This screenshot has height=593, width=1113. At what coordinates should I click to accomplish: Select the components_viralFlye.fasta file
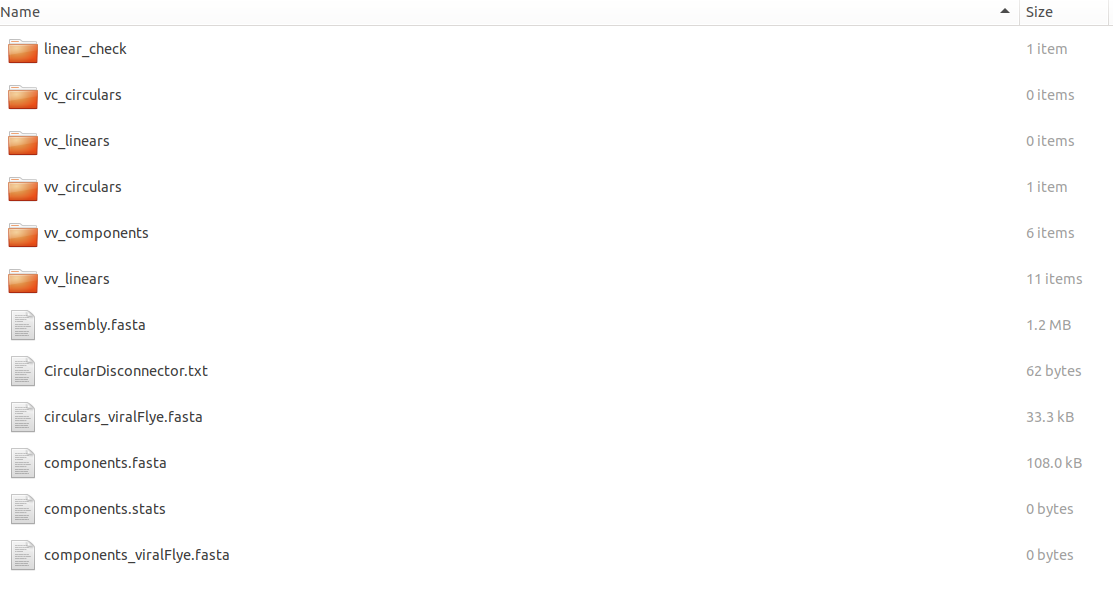click(x=136, y=555)
